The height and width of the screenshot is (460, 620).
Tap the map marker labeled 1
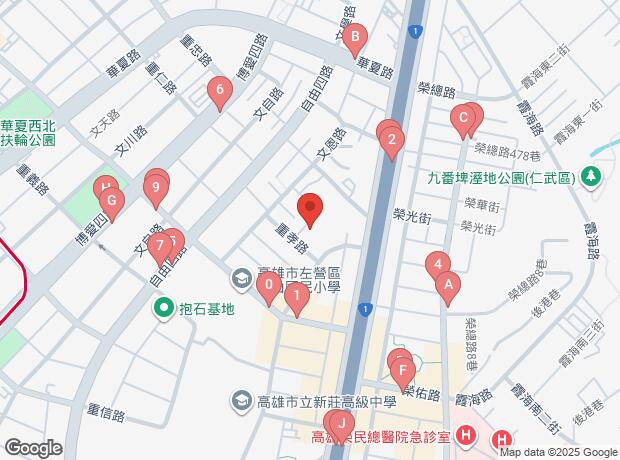[295, 296]
